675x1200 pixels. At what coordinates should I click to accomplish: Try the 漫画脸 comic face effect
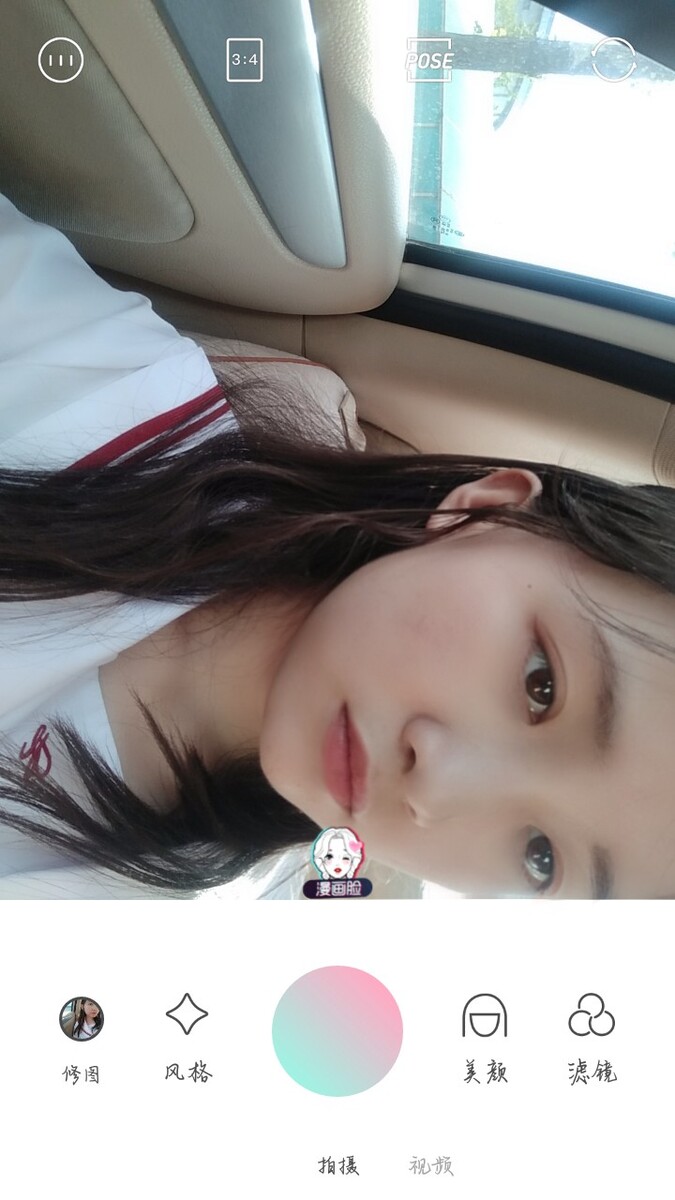[338, 861]
